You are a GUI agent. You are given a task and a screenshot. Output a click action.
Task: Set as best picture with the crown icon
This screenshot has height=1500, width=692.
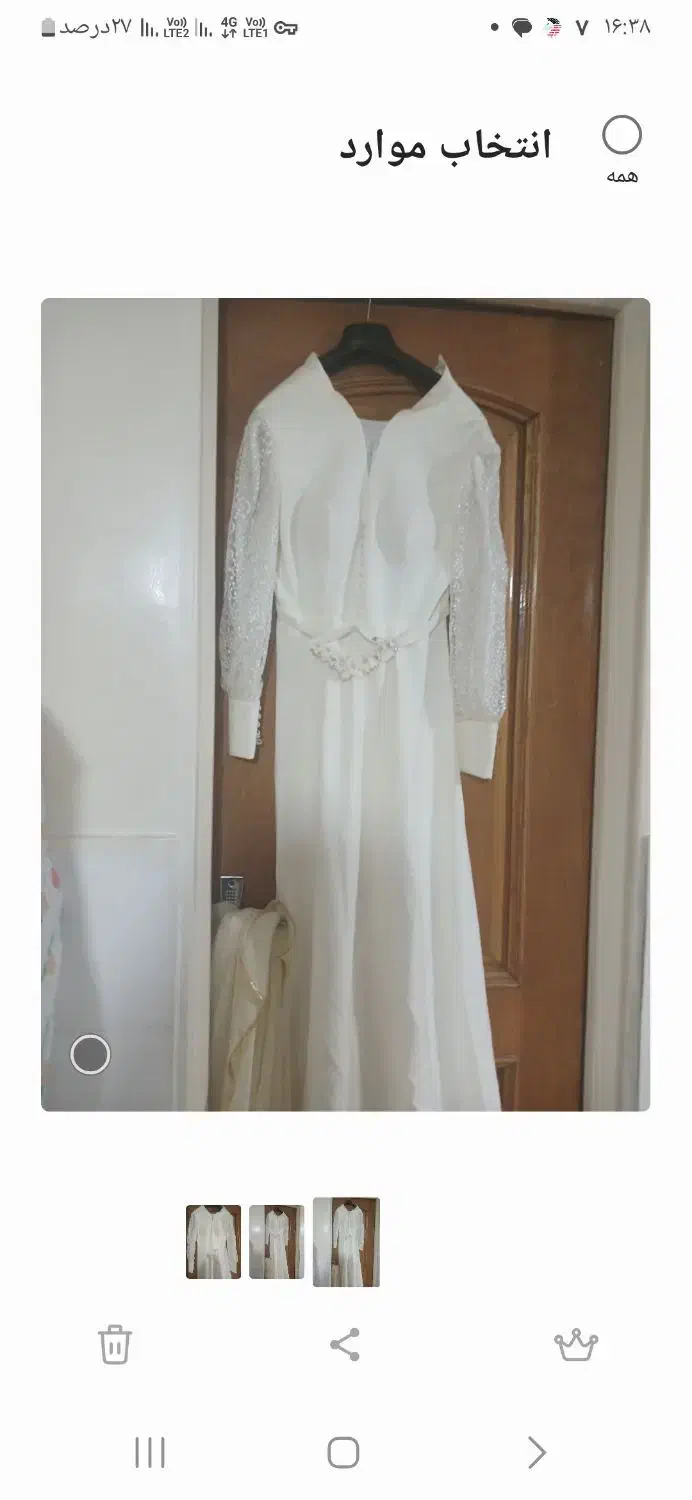point(576,1345)
